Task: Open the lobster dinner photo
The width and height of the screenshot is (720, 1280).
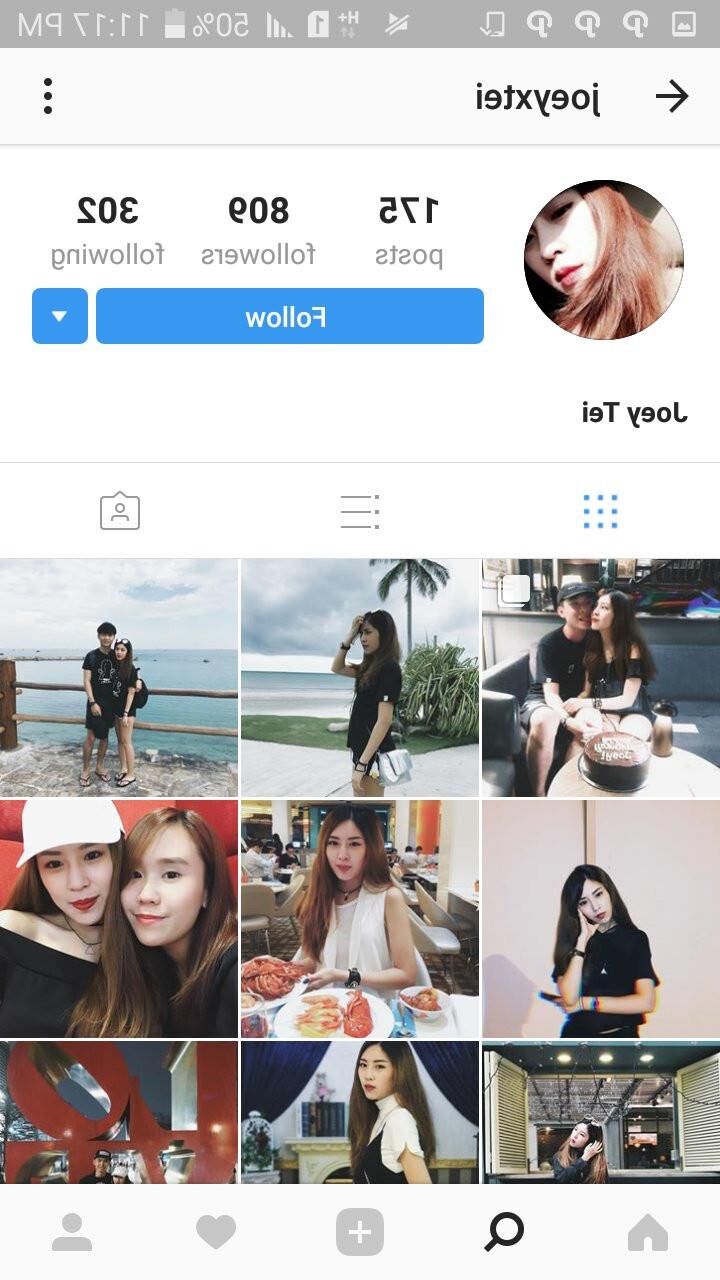Action: click(360, 918)
